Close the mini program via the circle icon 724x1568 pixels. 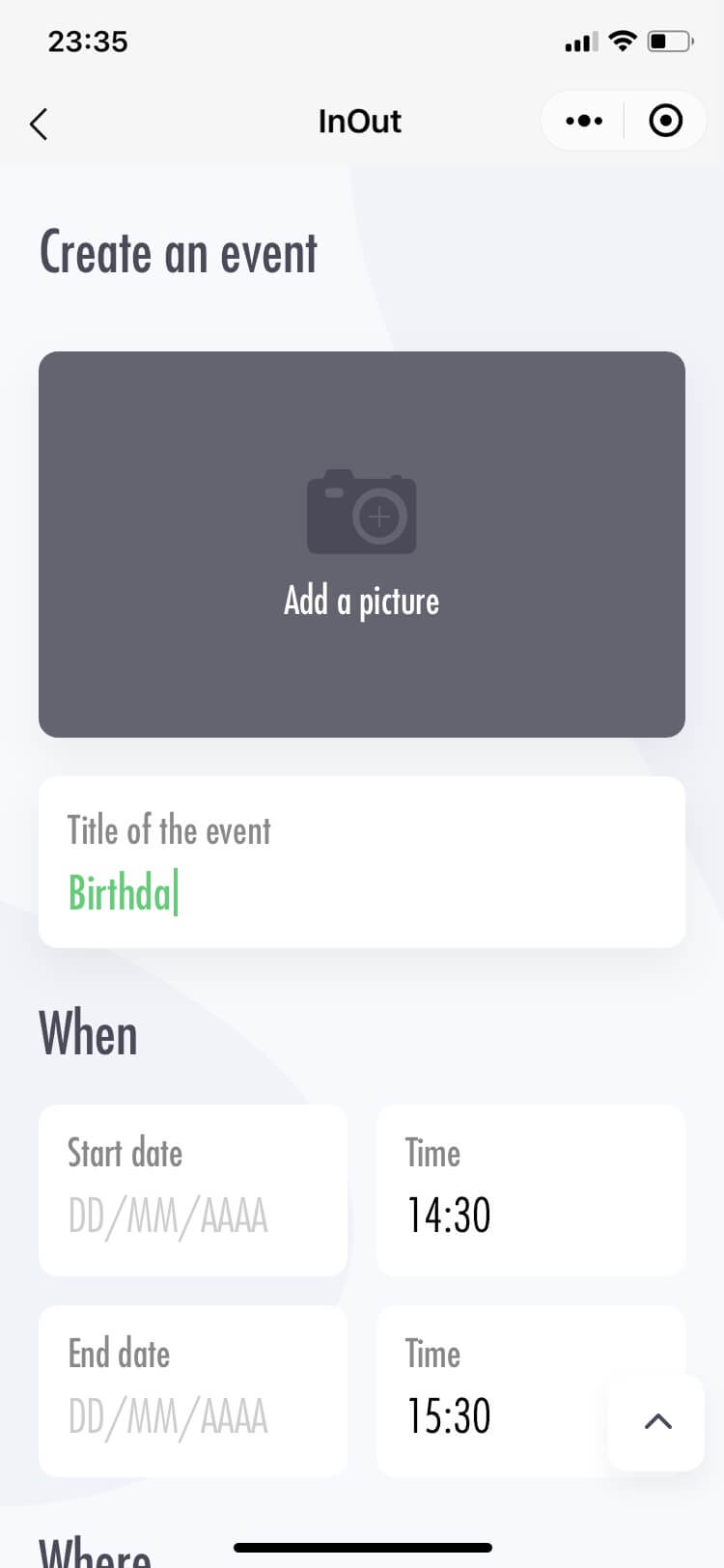point(666,121)
